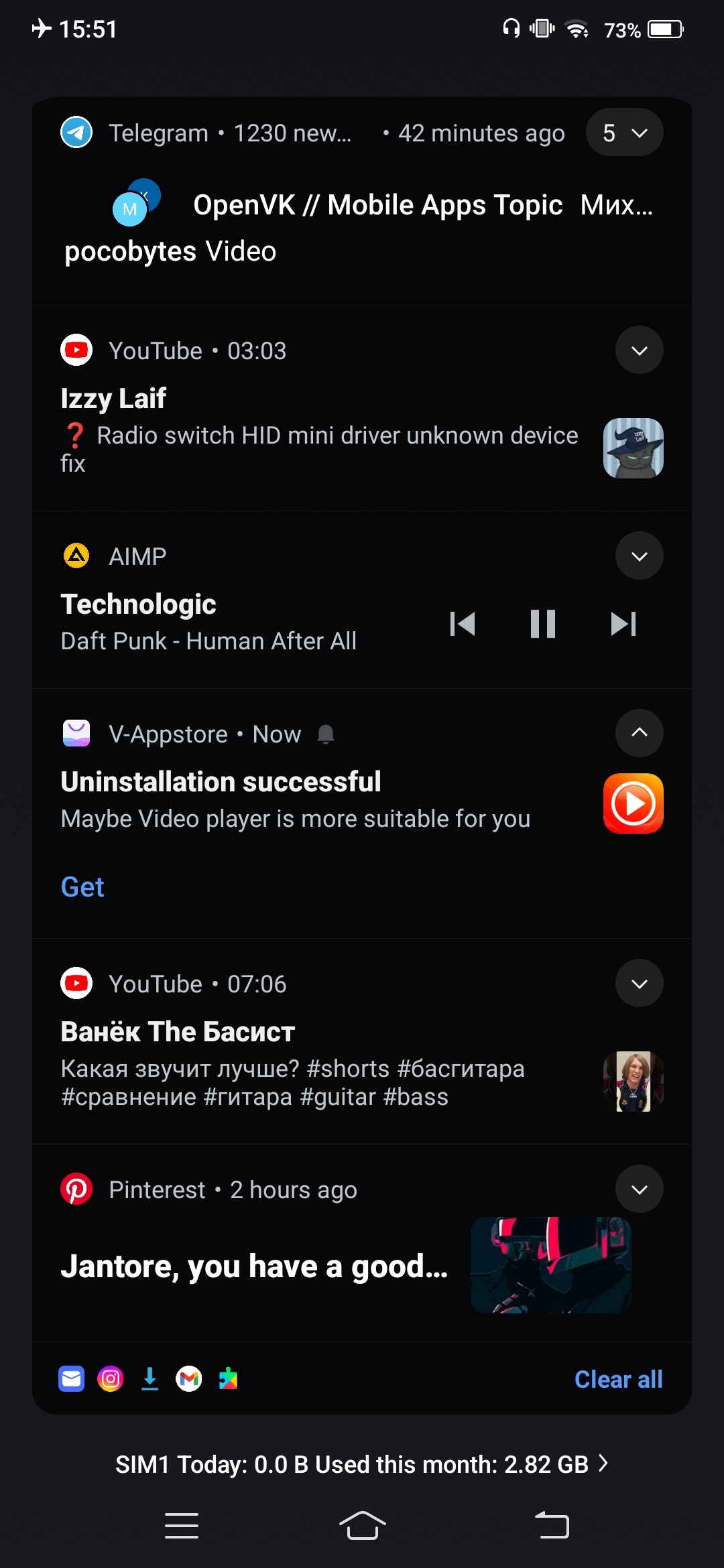
Task: Open SIM1 data usage details
Action: pyautogui.click(x=362, y=1464)
